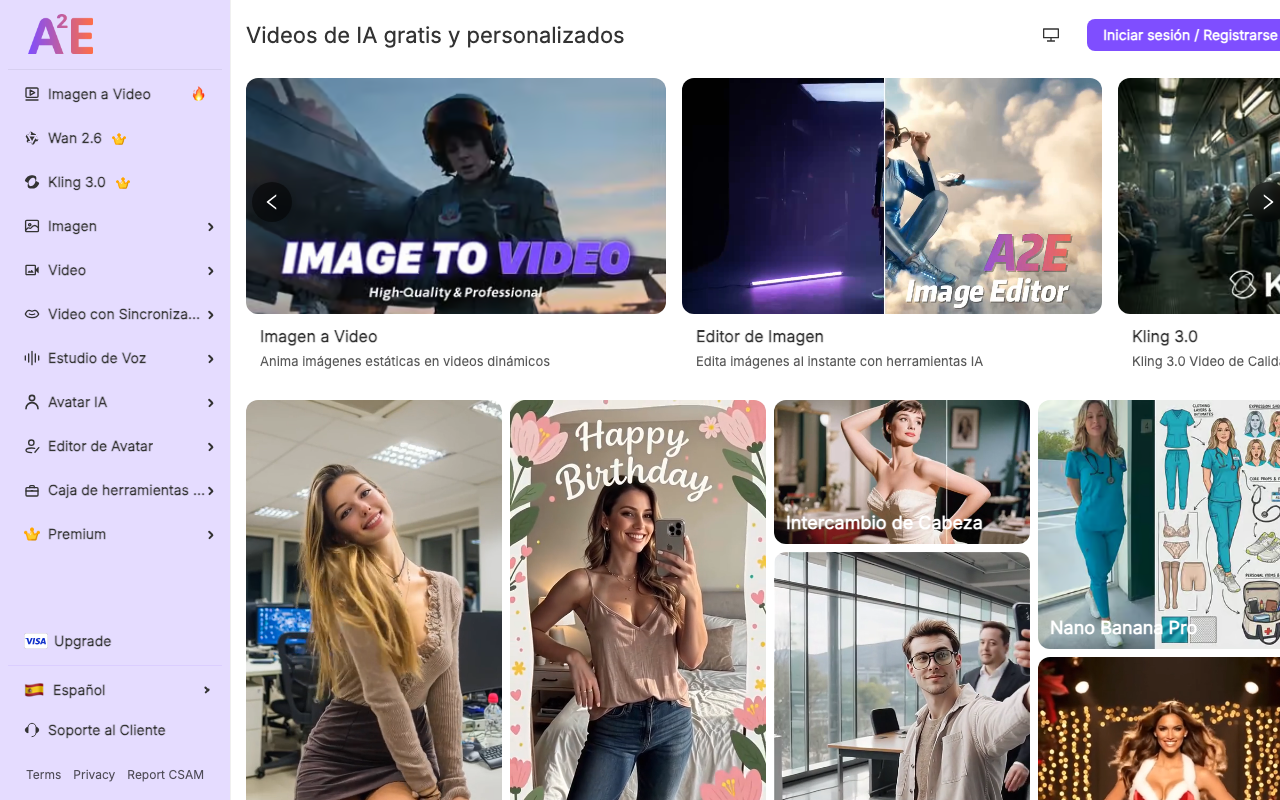Open the Report CSAM link

click(165, 775)
